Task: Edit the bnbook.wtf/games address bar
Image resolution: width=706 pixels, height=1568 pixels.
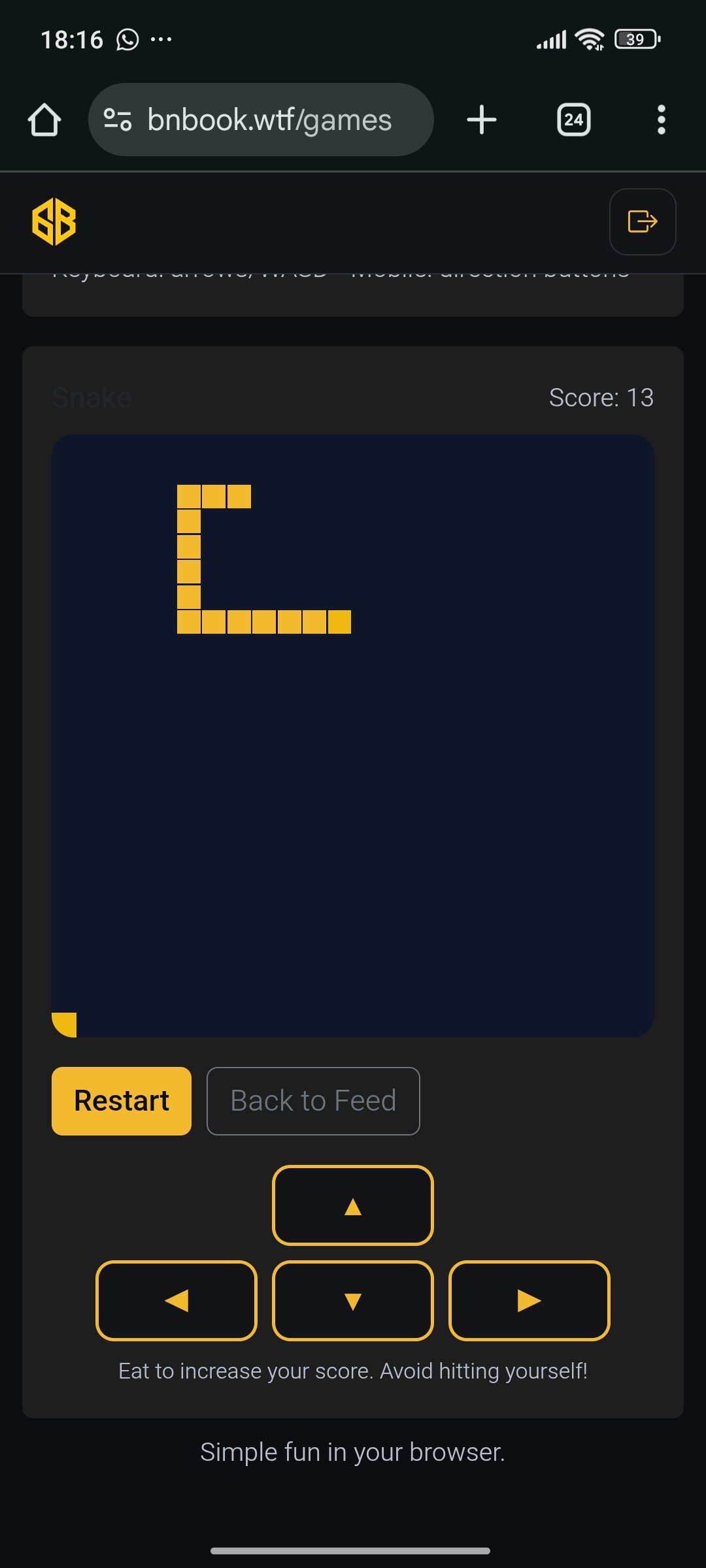Action: (x=269, y=120)
